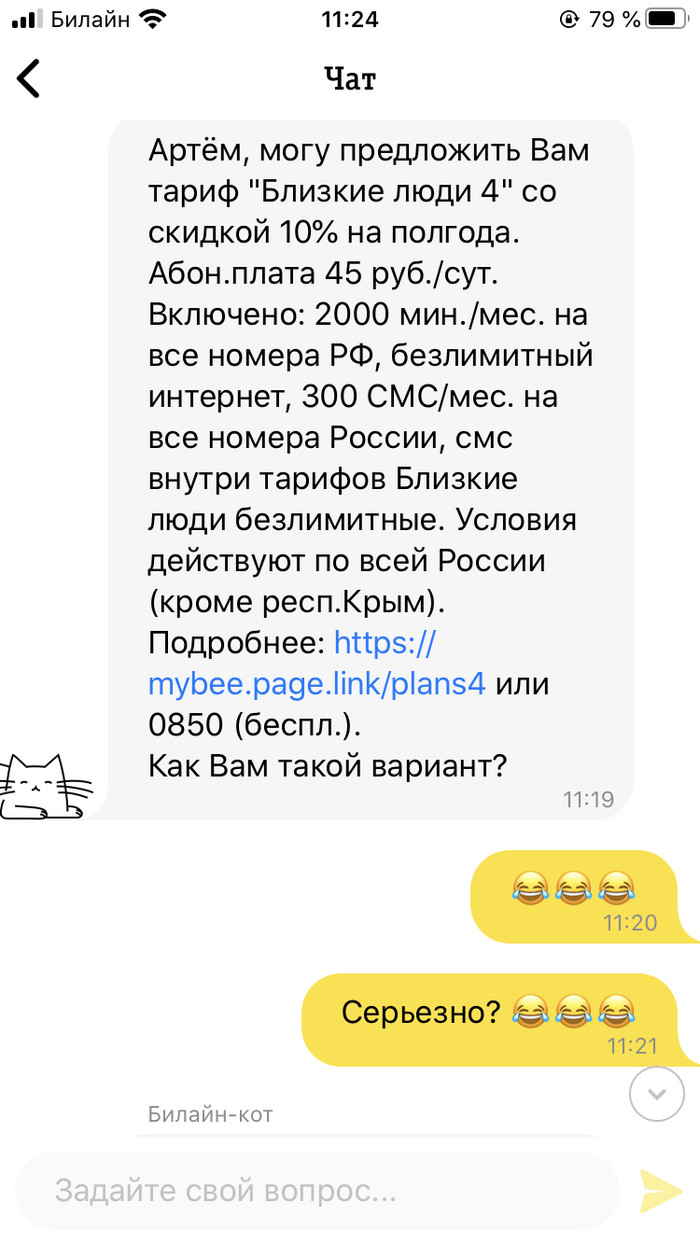Jump to the latest message
The image size is (700, 1245).
click(x=656, y=1093)
